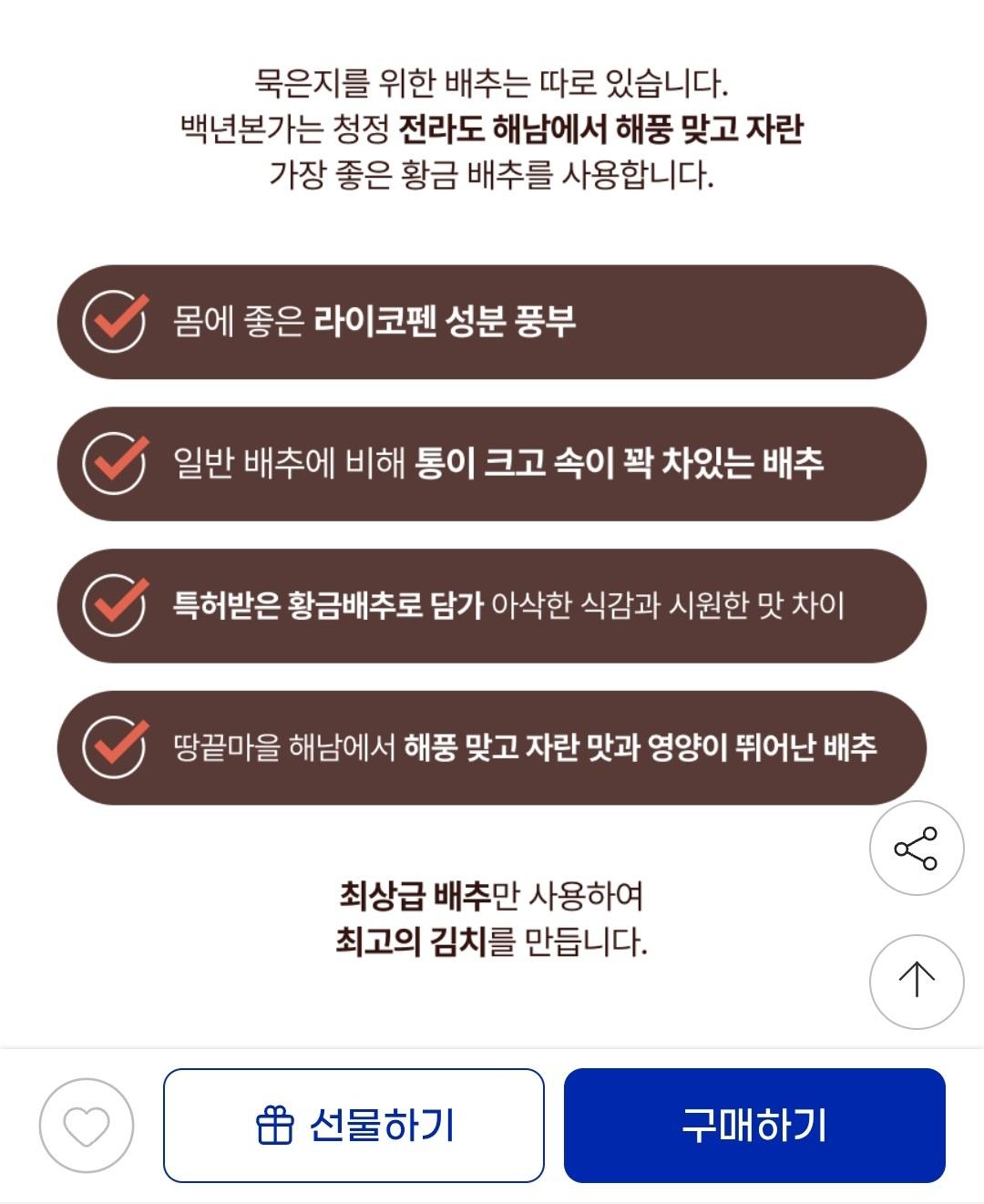Jump back to top with the up arrow
984x1204 pixels.
pos(916,981)
